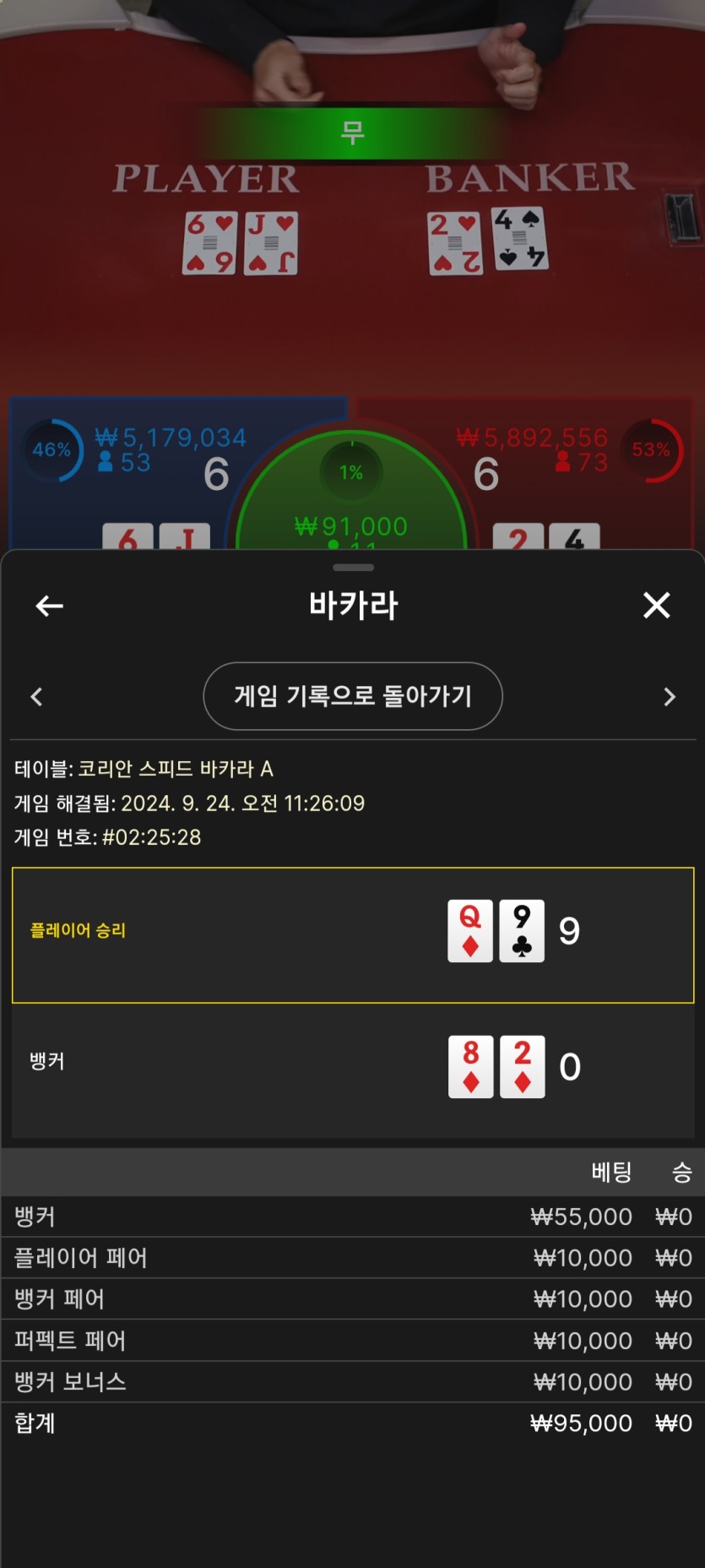Close the 바카라 history panel

[x=656, y=606]
